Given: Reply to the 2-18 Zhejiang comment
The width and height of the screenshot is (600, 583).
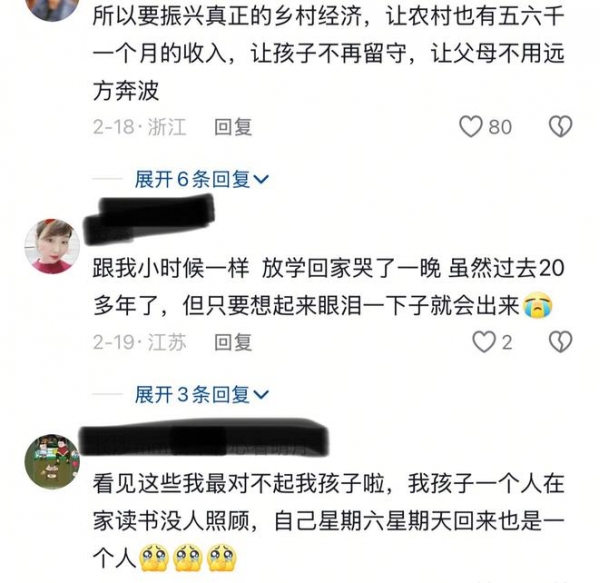Looking at the screenshot, I should pyautogui.click(x=233, y=127).
